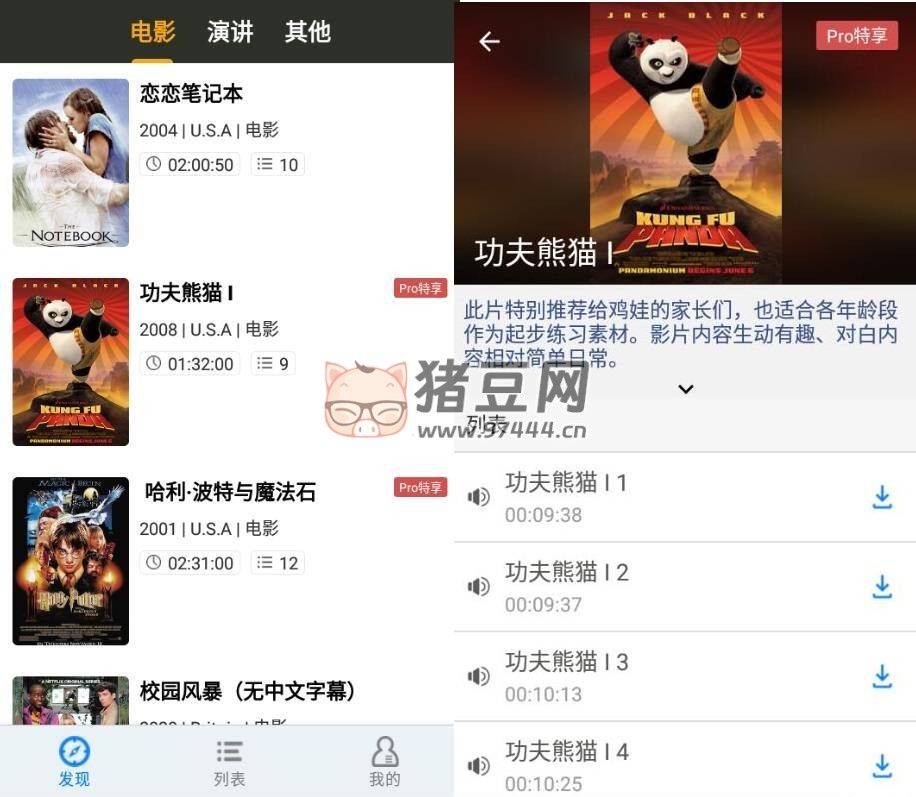
Task: Go to the 发现 bottom tab
Action: [74, 762]
